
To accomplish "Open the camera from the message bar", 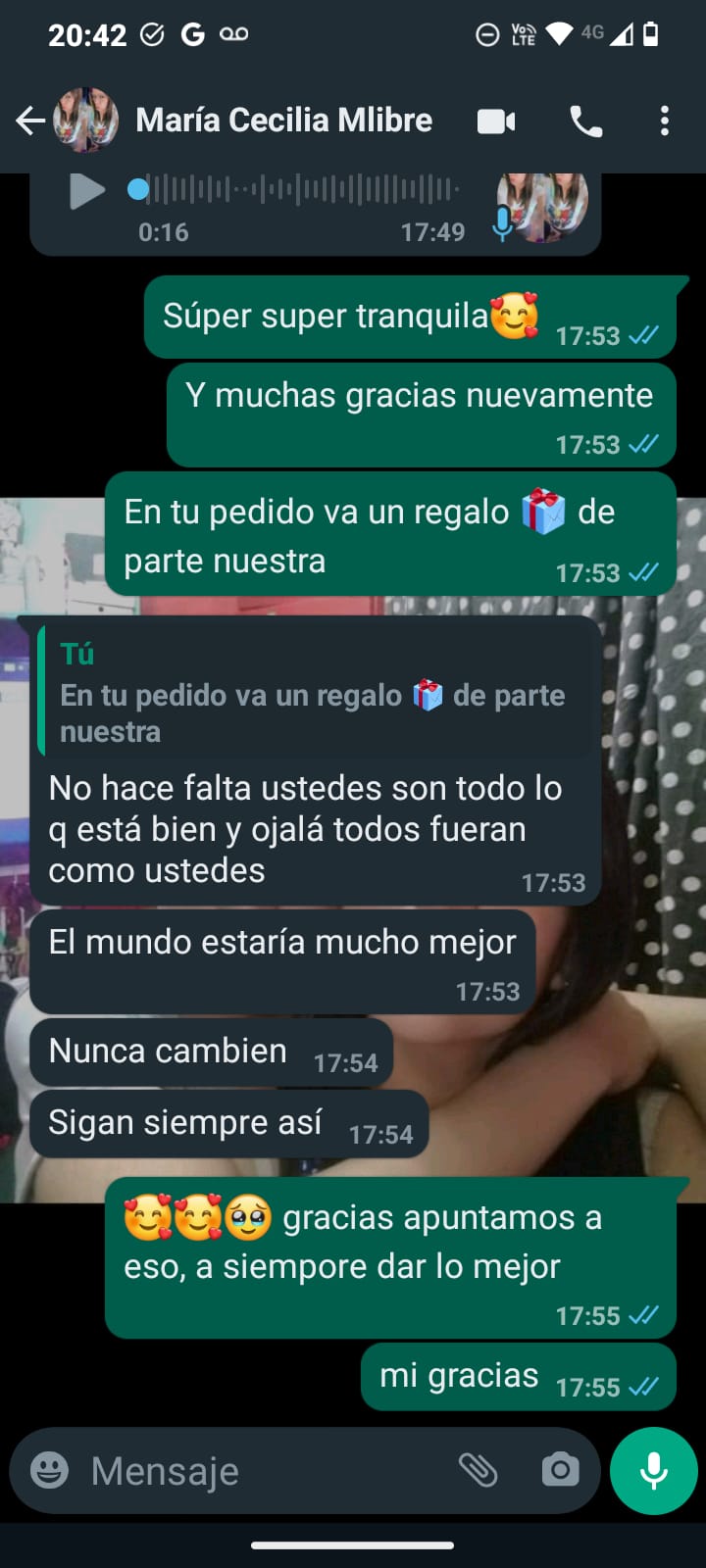I will click(560, 1470).
